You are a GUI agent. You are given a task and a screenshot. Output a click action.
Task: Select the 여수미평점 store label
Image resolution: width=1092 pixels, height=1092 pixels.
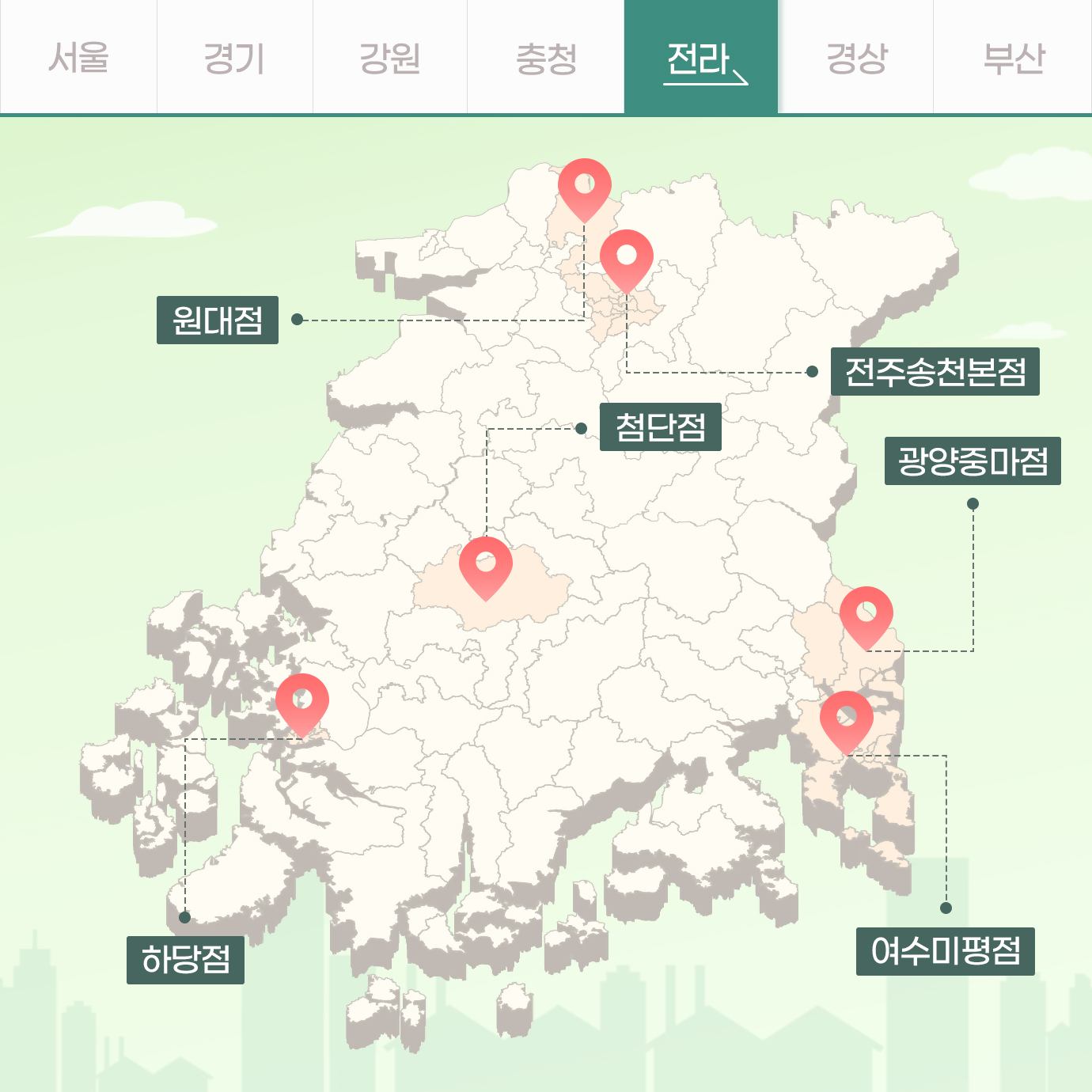945,951
